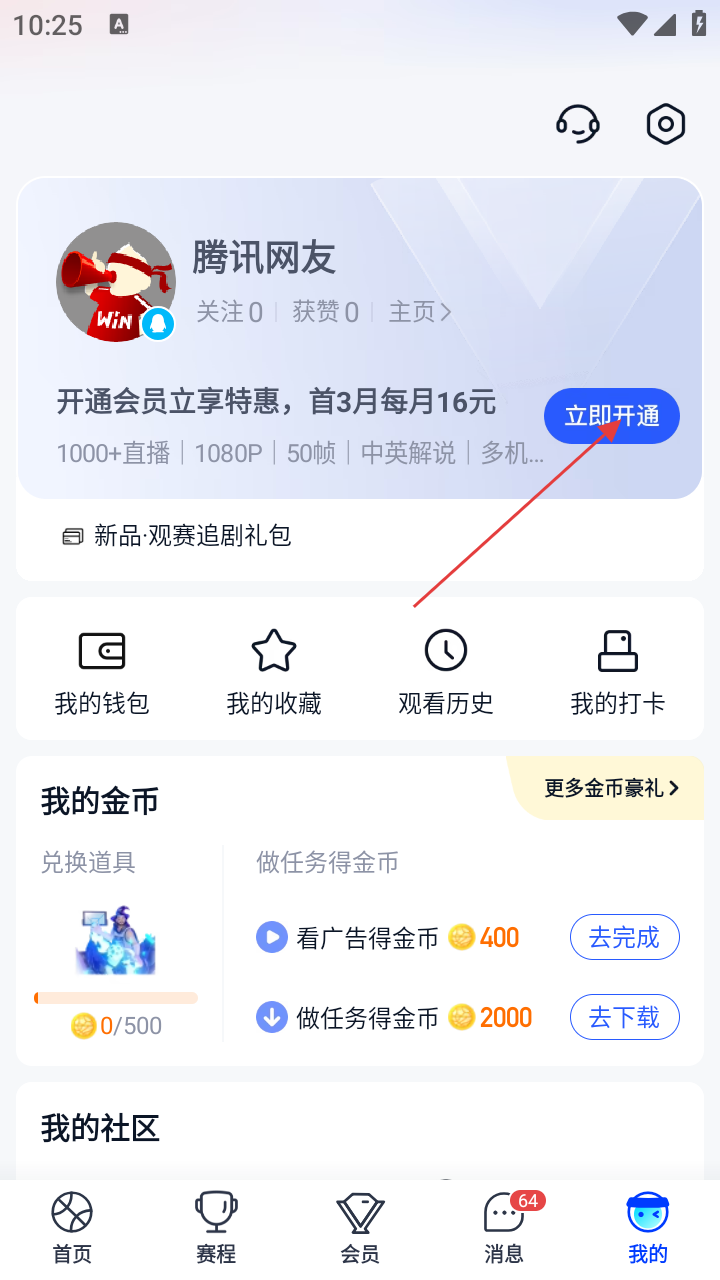
Task: Open customer service headset icon
Action: click(578, 125)
